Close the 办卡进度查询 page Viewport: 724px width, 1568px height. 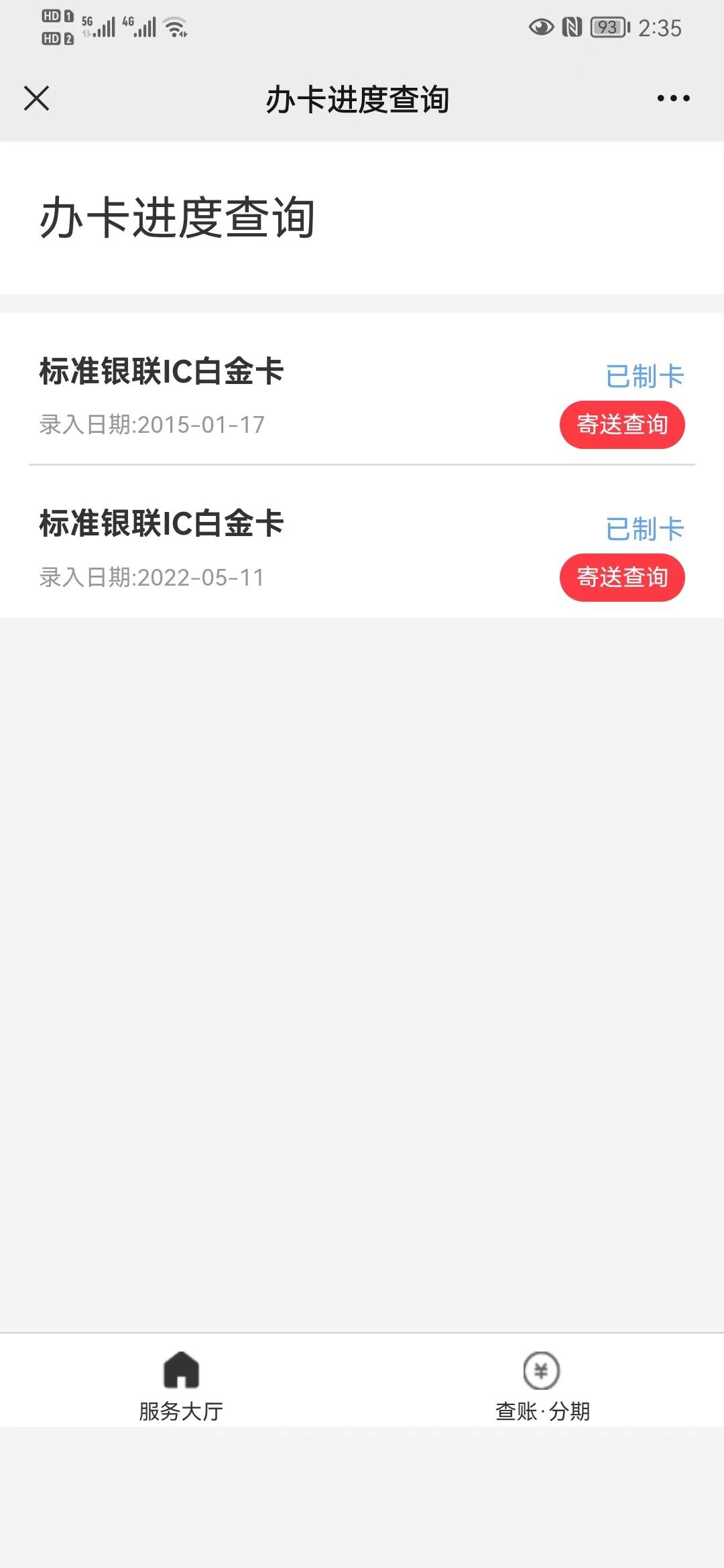click(37, 99)
